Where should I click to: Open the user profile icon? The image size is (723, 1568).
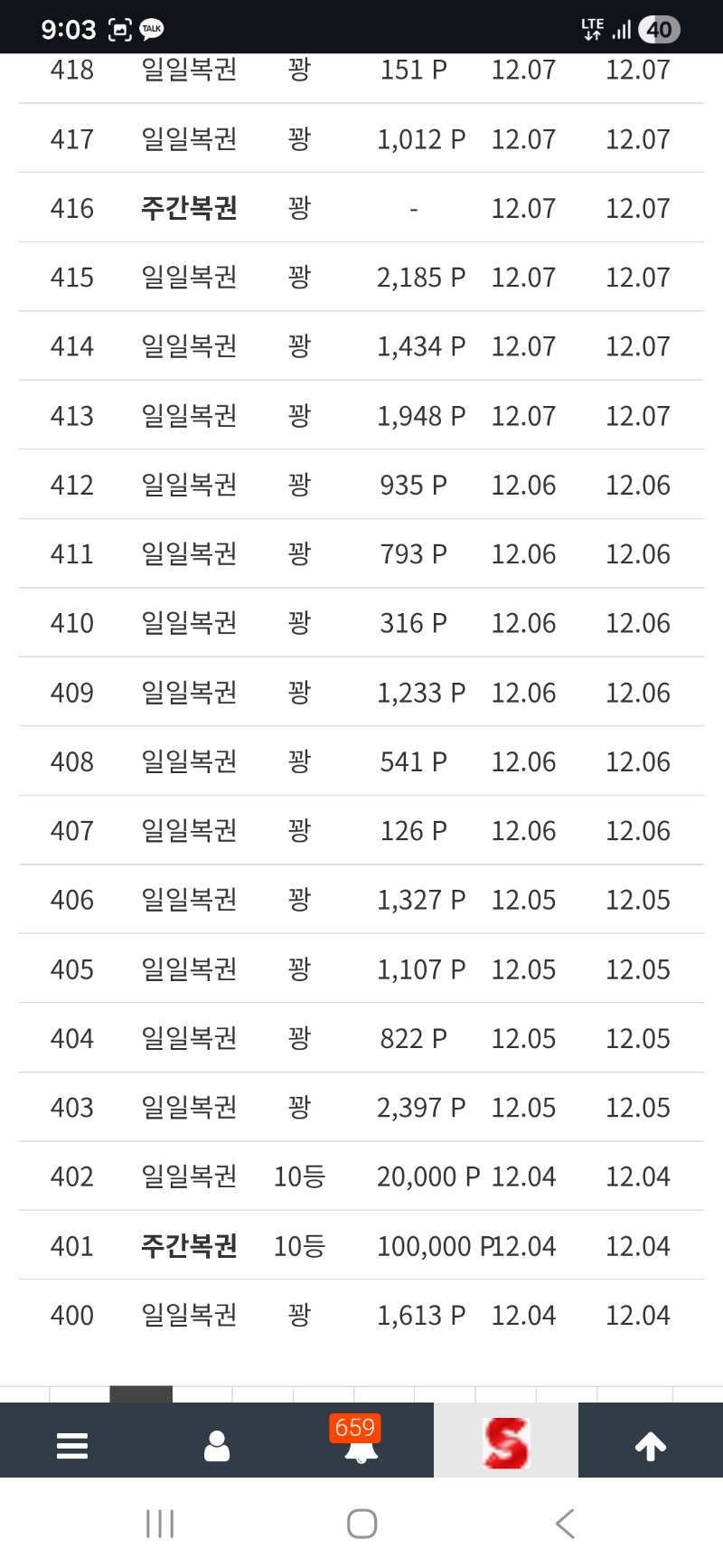[217, 1445]
